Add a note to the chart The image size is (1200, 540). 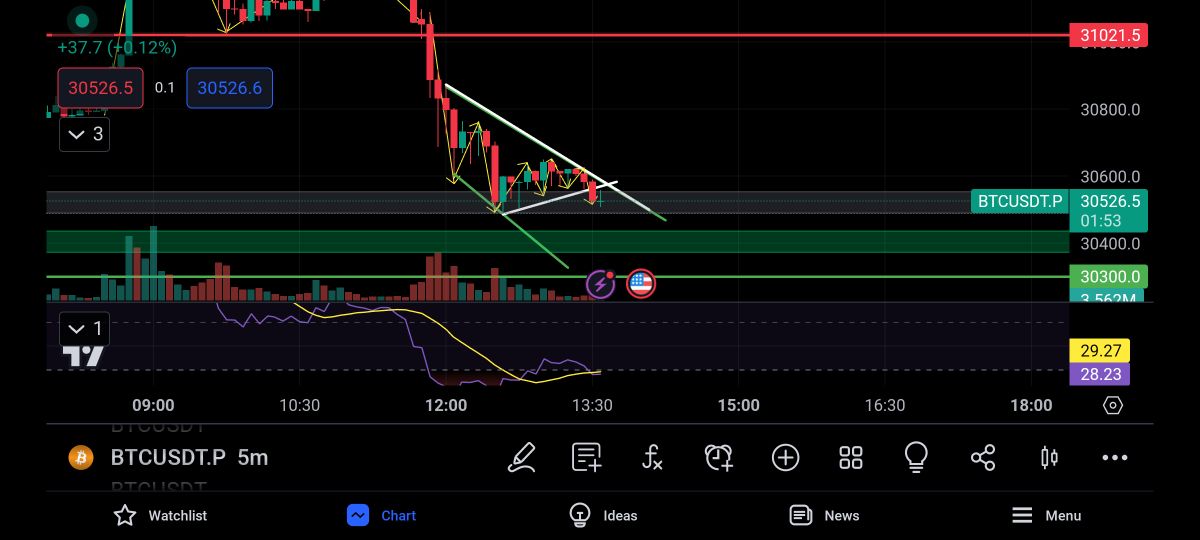click(x=586, y=457)
